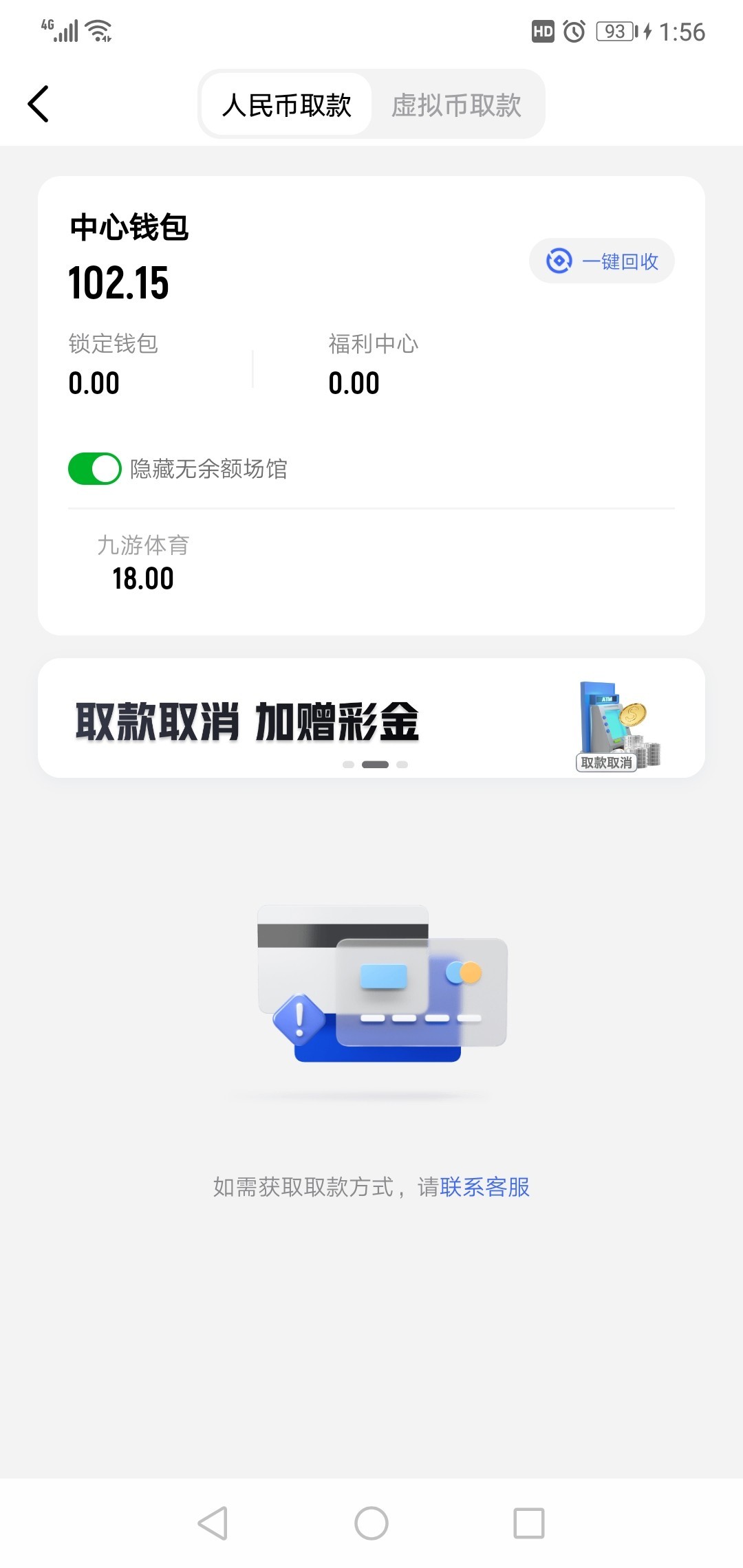Return to the system home screen
The height and width of the screenshot is (1568, 743).
pos(371,1523)
